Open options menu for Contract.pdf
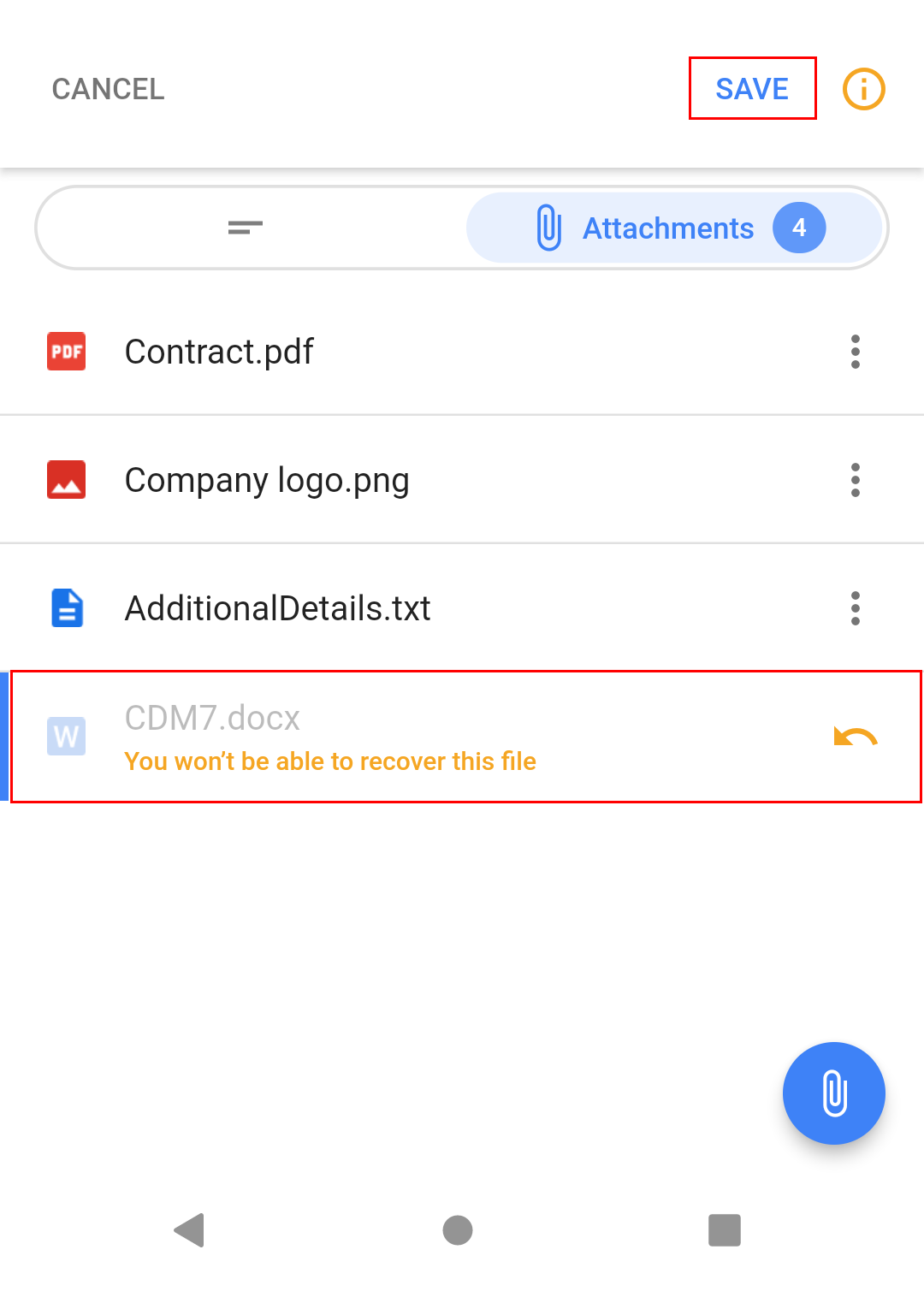The width and height of the screenshot is (924, 1297). pyautogui.click(x=855, y=352)
